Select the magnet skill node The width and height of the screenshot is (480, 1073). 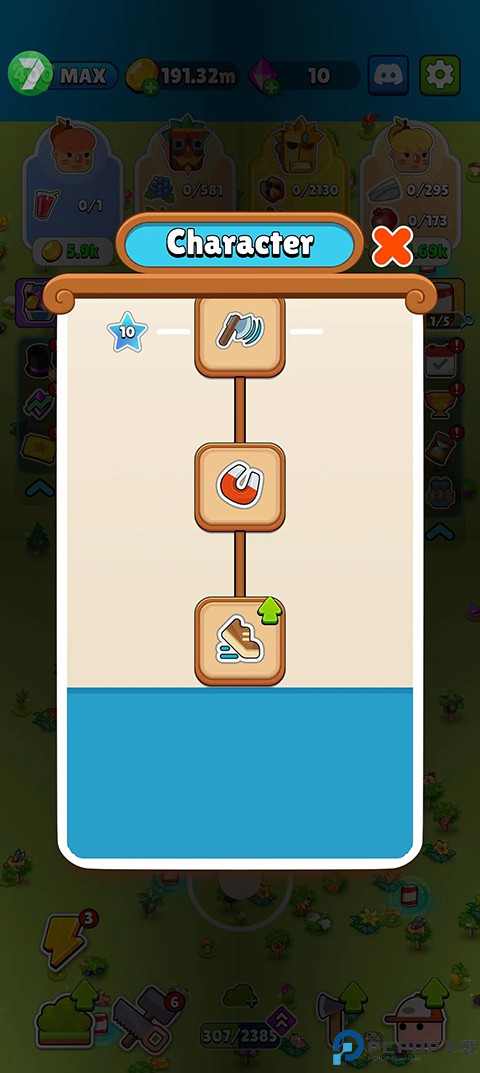(x=240, y=487)
